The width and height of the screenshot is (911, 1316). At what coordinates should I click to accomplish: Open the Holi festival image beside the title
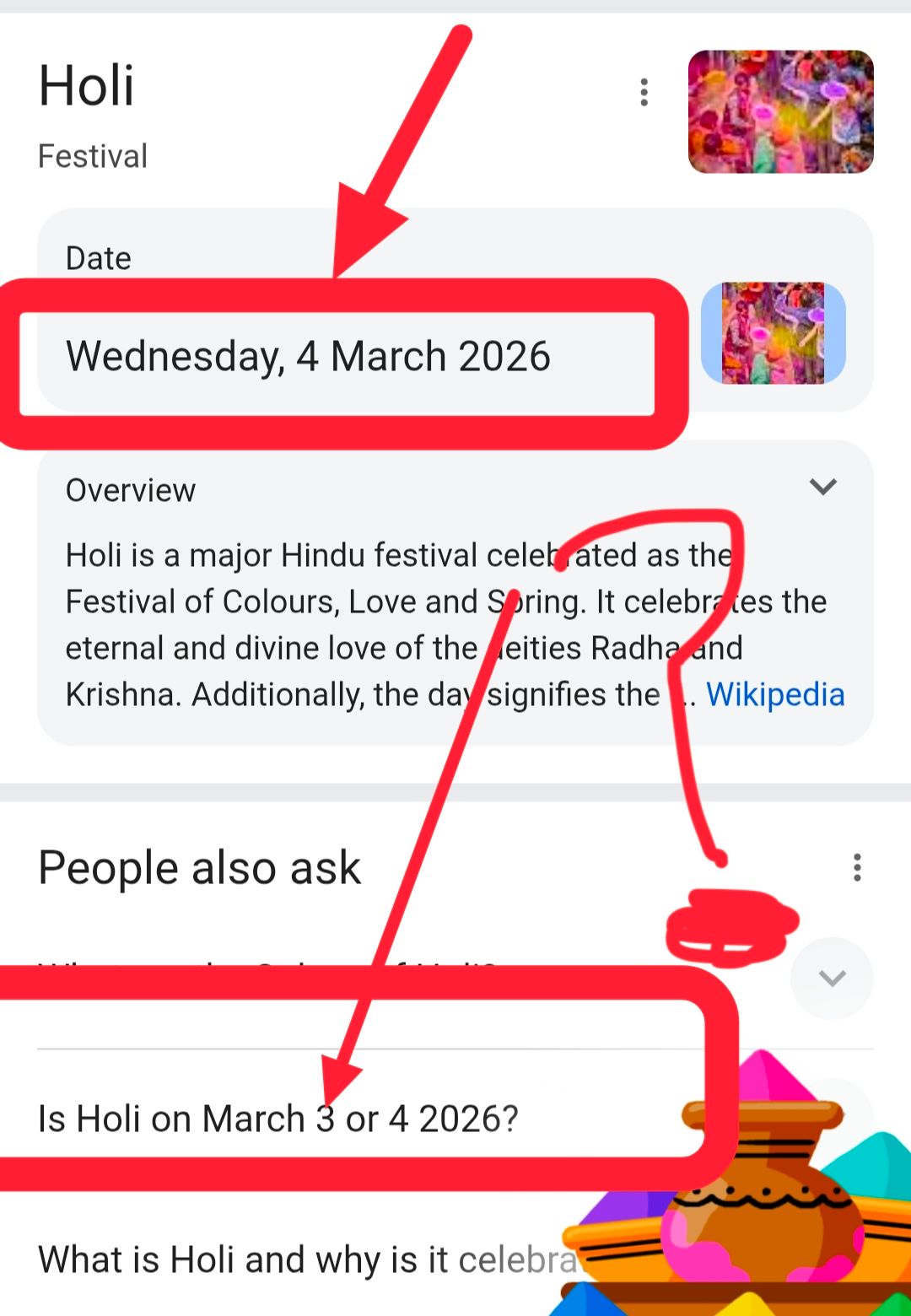(x=780, y=112)
